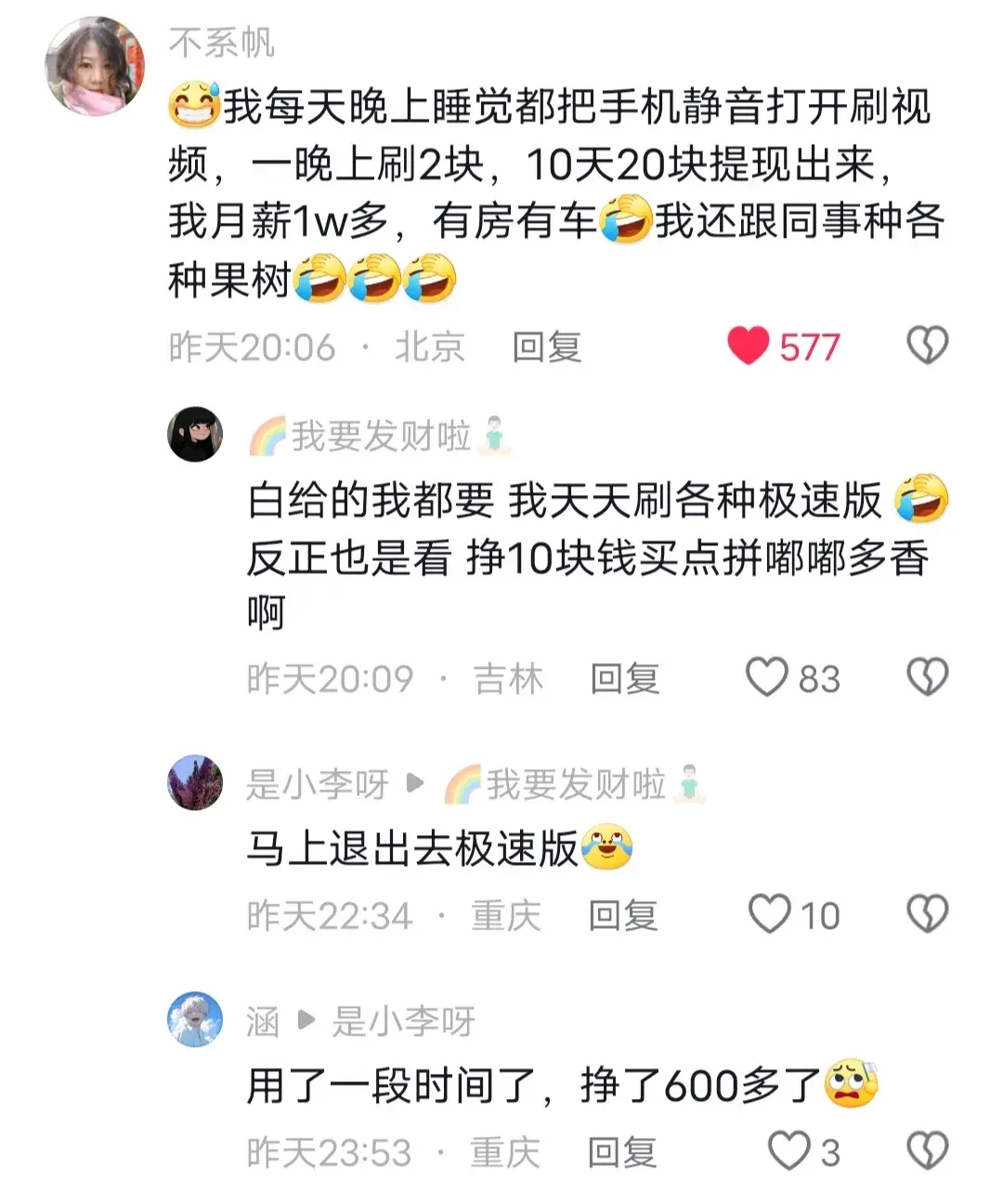1003x1204 pixels.
Task: Open 不系帆's profile avatar
Action: [96, 66]
